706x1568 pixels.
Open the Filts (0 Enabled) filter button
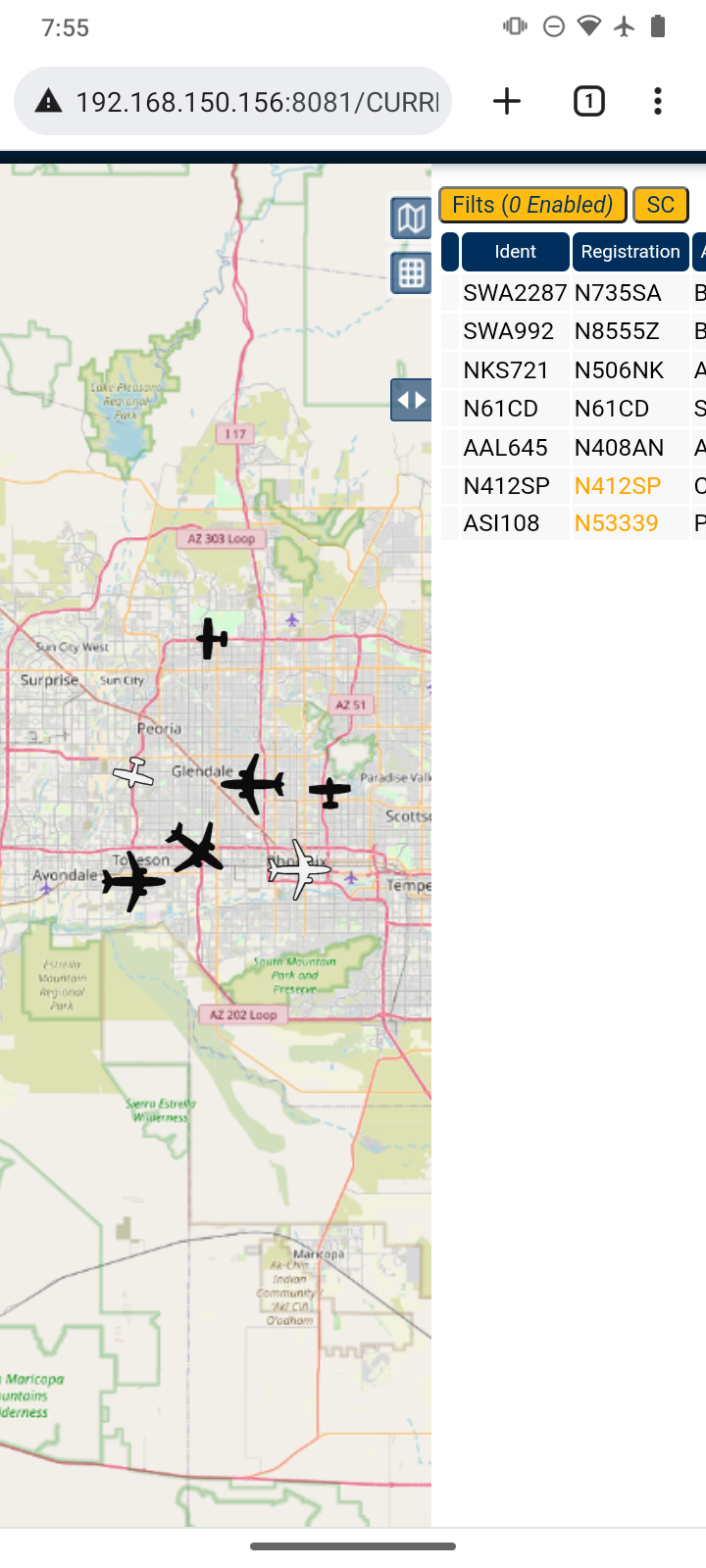click(532, 205)
